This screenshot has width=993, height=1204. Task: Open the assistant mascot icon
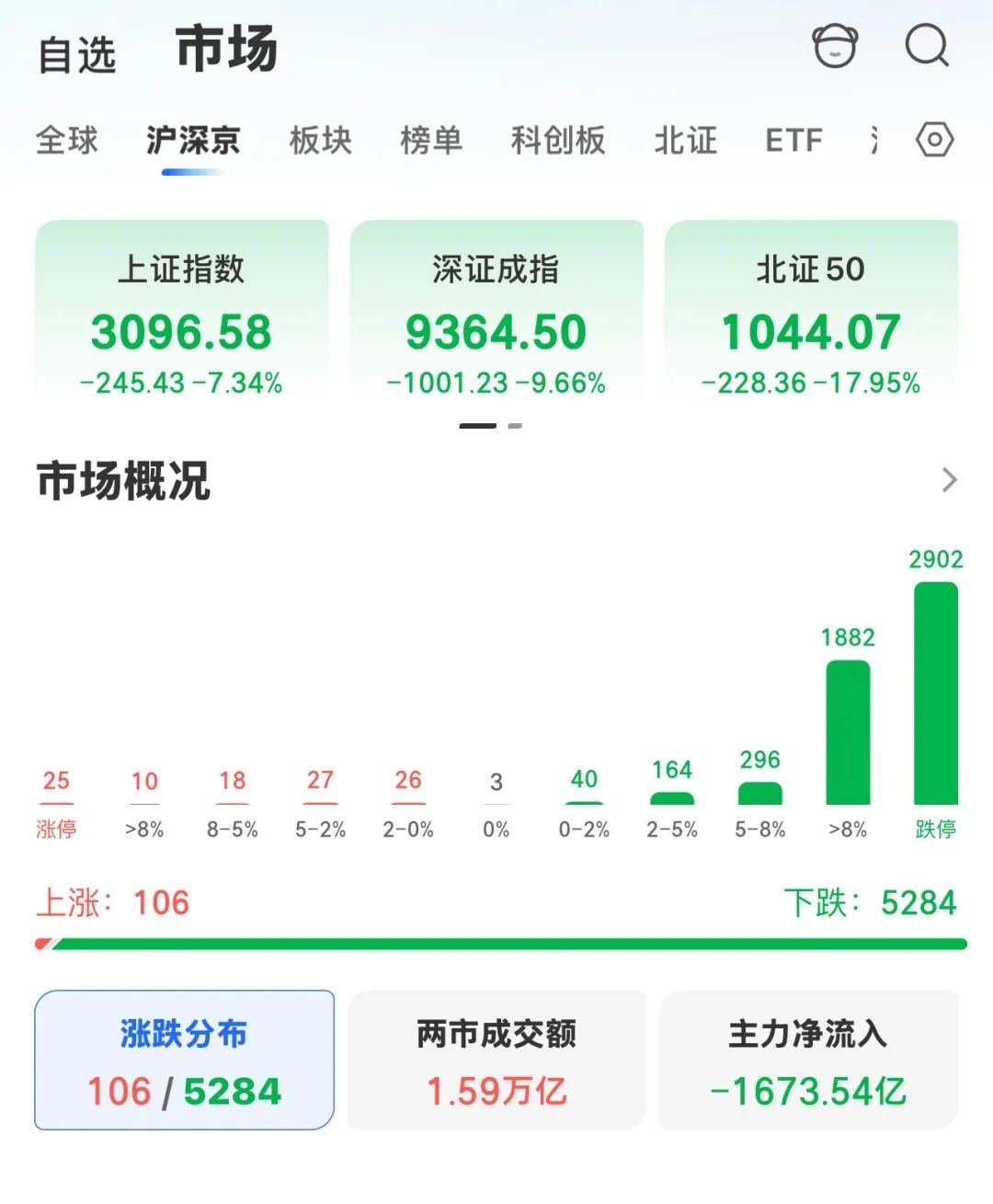coord(835,46)
